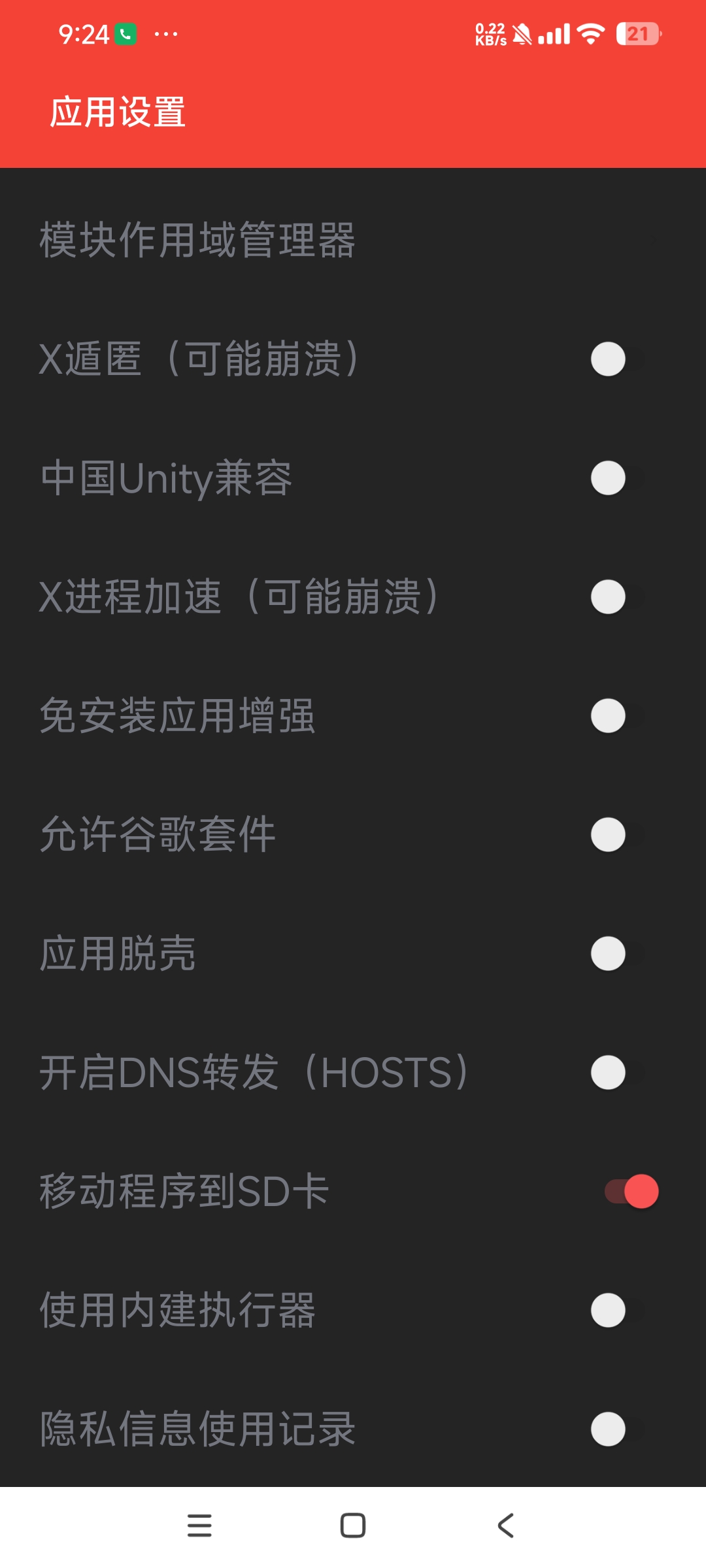
Task: Disable 移动程序到SD卡 switch
Action: click(631, 1192)
